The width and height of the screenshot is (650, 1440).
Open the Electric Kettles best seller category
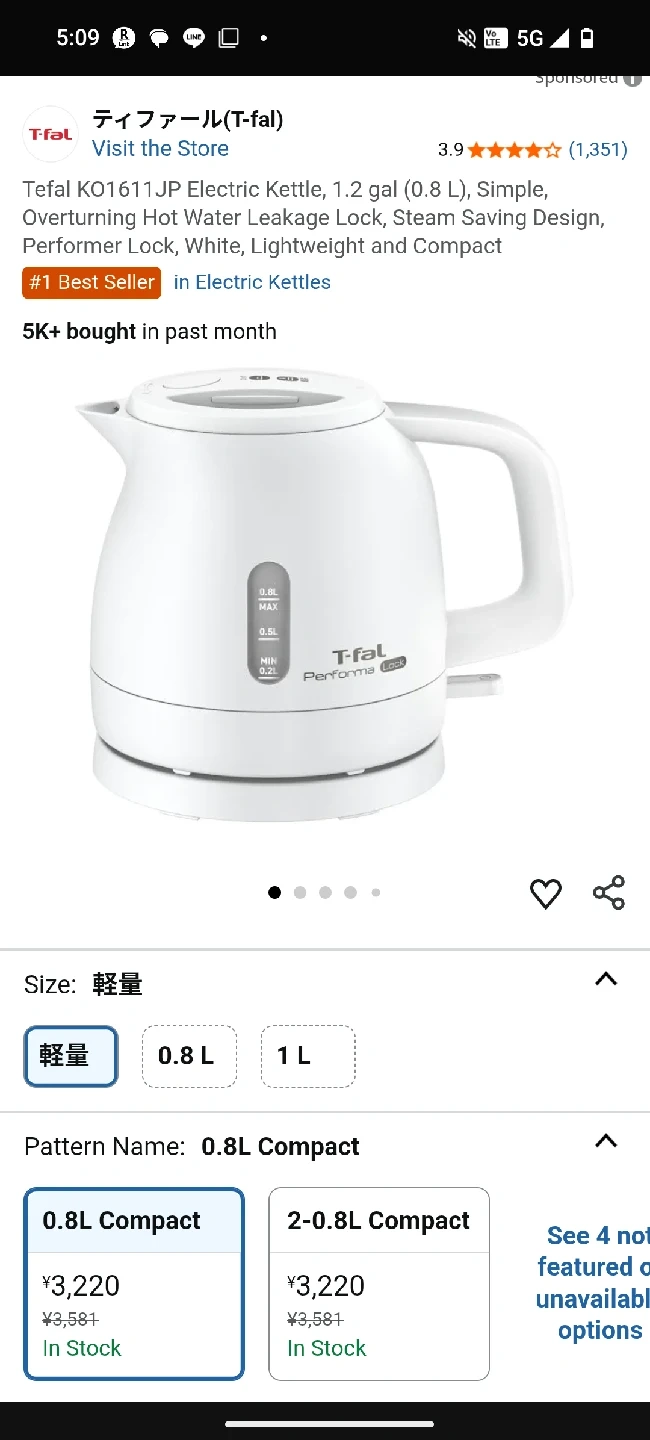pyautogui.click(x=252, y=282)
